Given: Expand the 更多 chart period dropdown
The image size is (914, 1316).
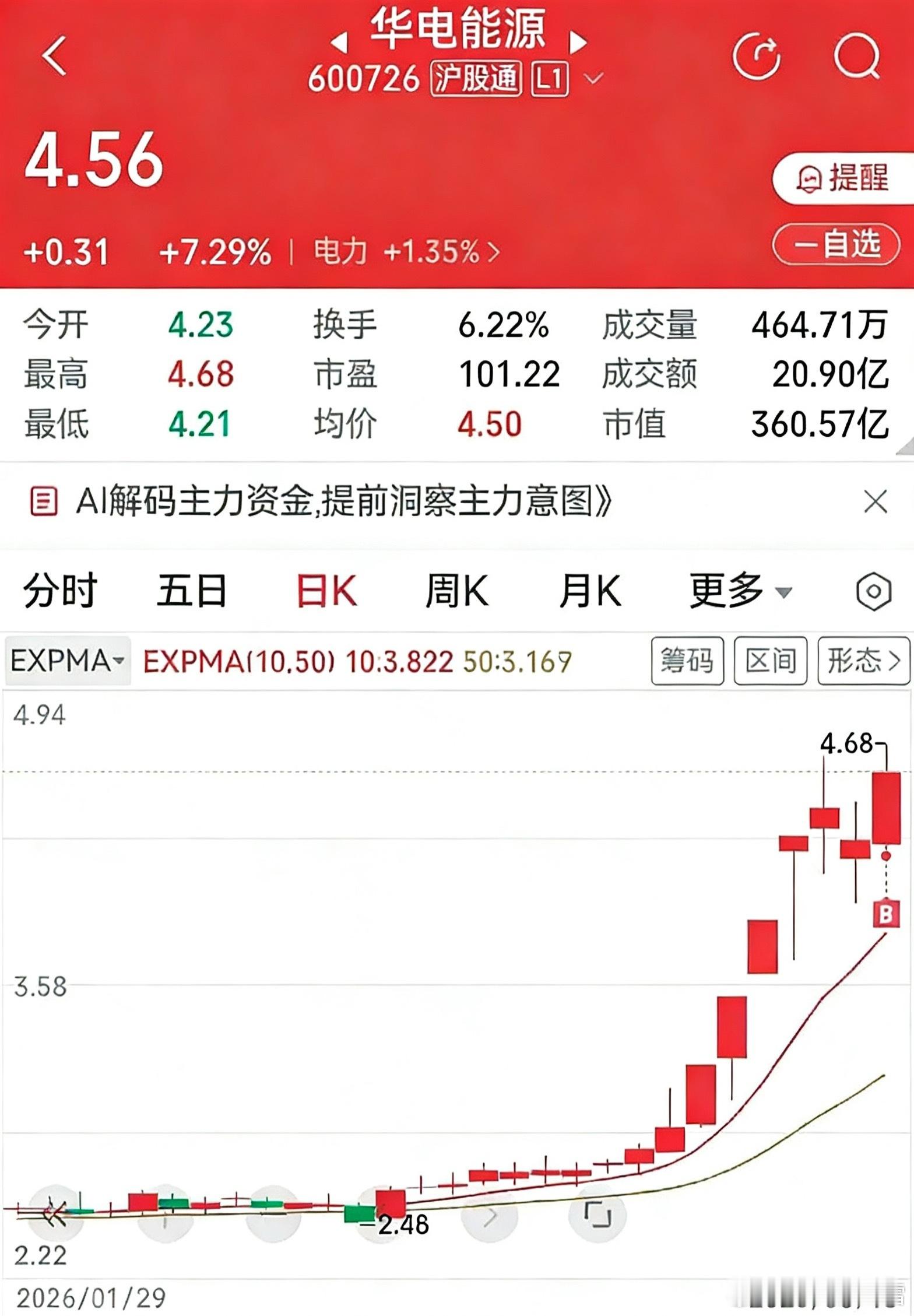Looking at the screenshot, I should [740, 591].
